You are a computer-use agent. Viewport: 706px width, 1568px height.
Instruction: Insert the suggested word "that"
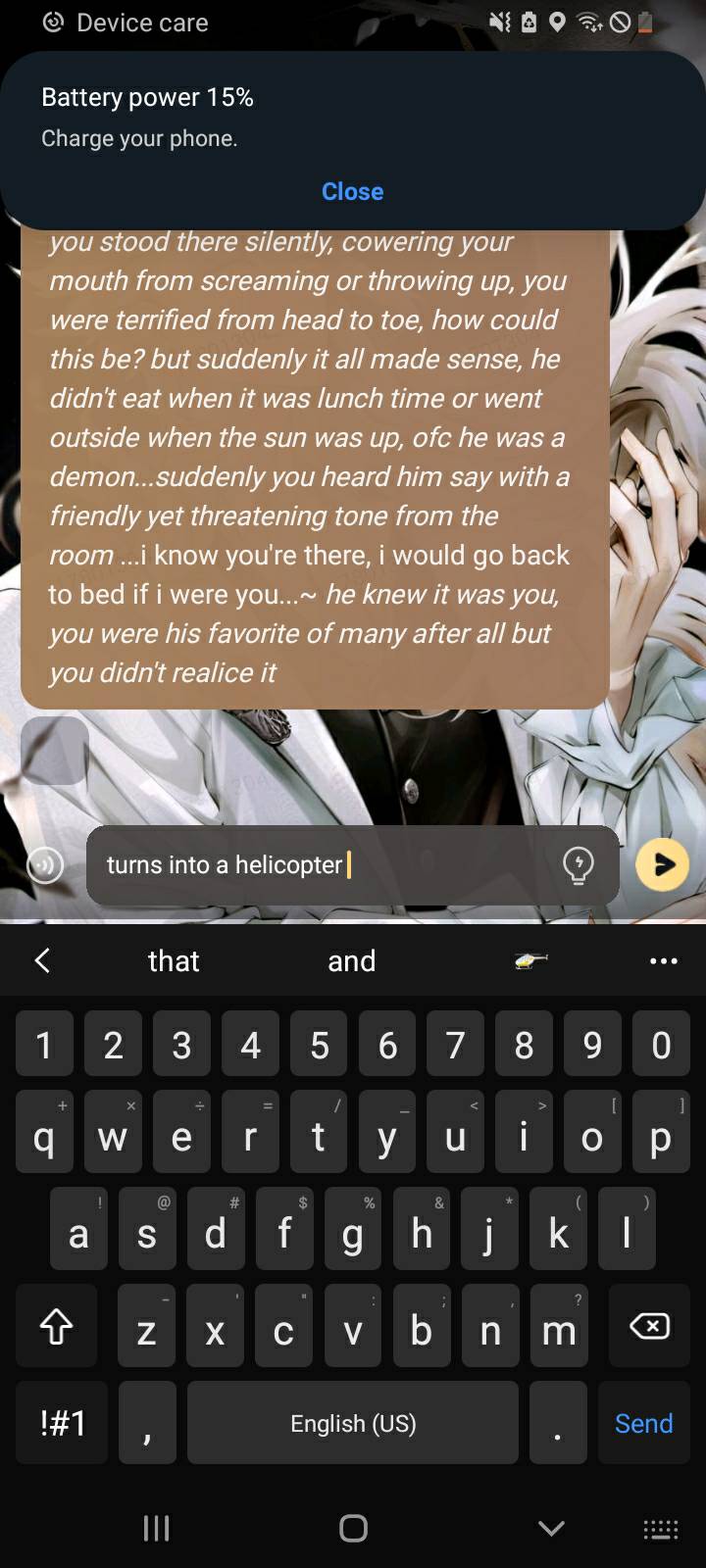174,960
